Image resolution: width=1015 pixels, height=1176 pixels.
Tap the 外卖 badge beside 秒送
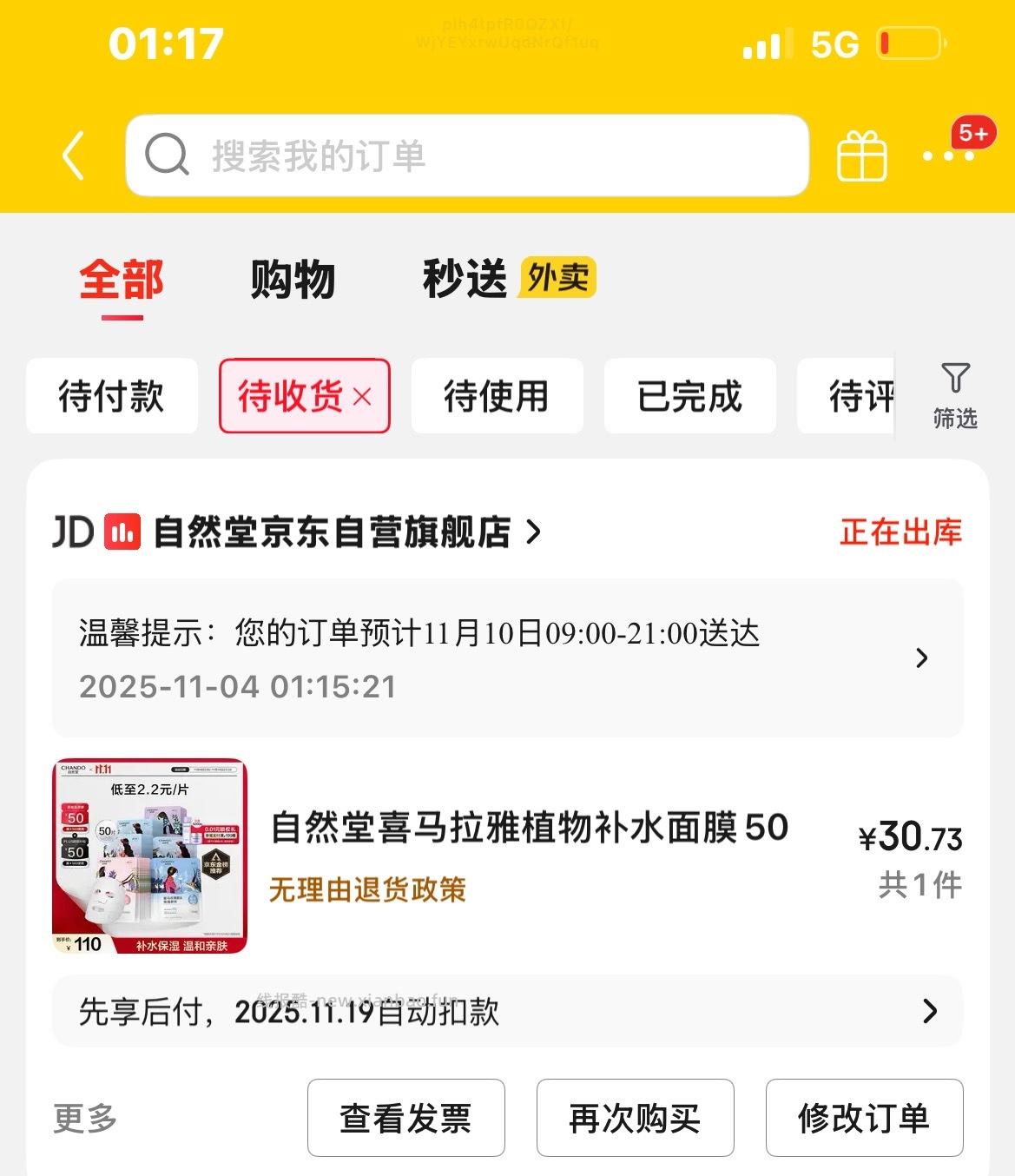coord(557,276)
